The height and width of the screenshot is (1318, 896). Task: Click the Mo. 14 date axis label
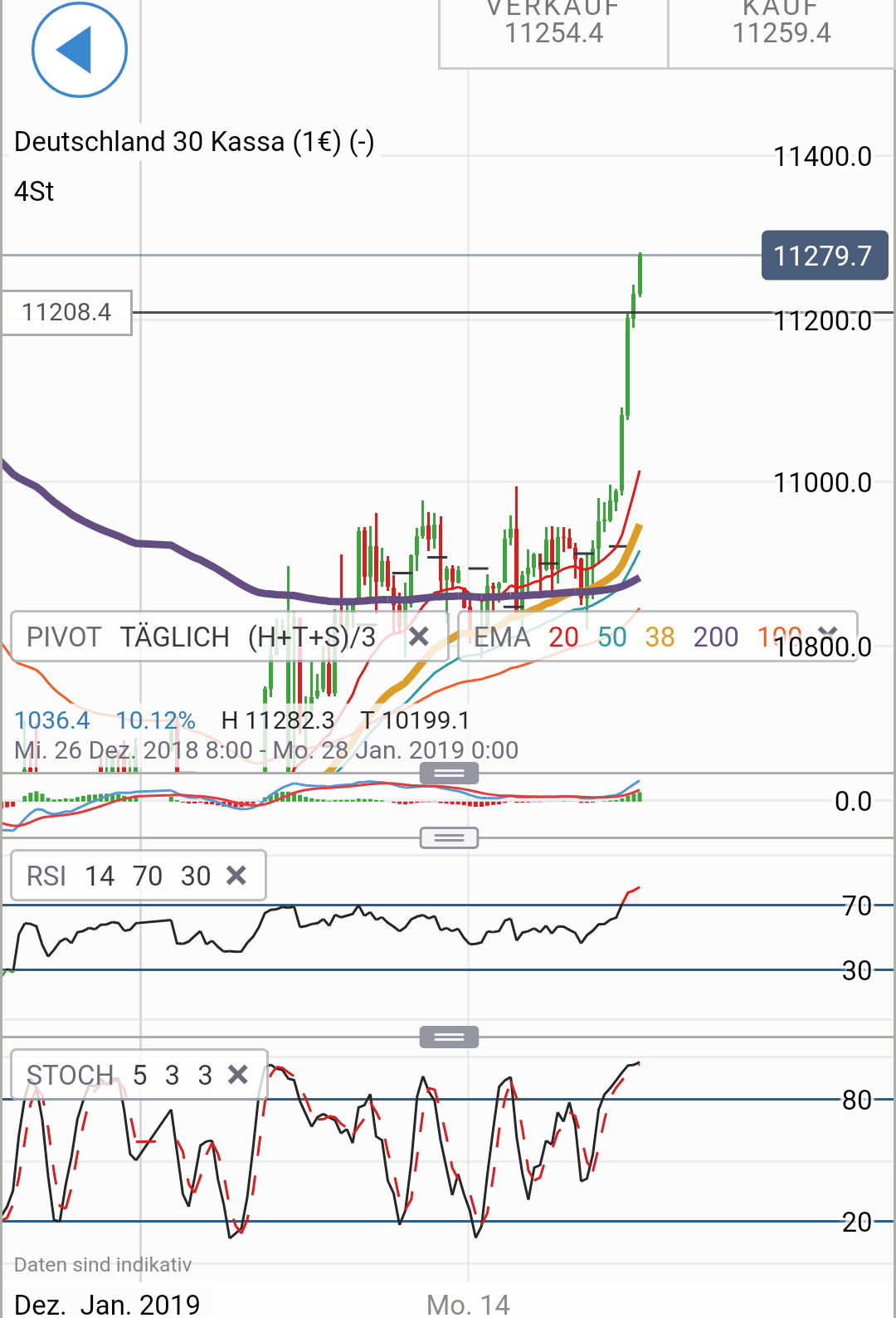(467, 1304)
